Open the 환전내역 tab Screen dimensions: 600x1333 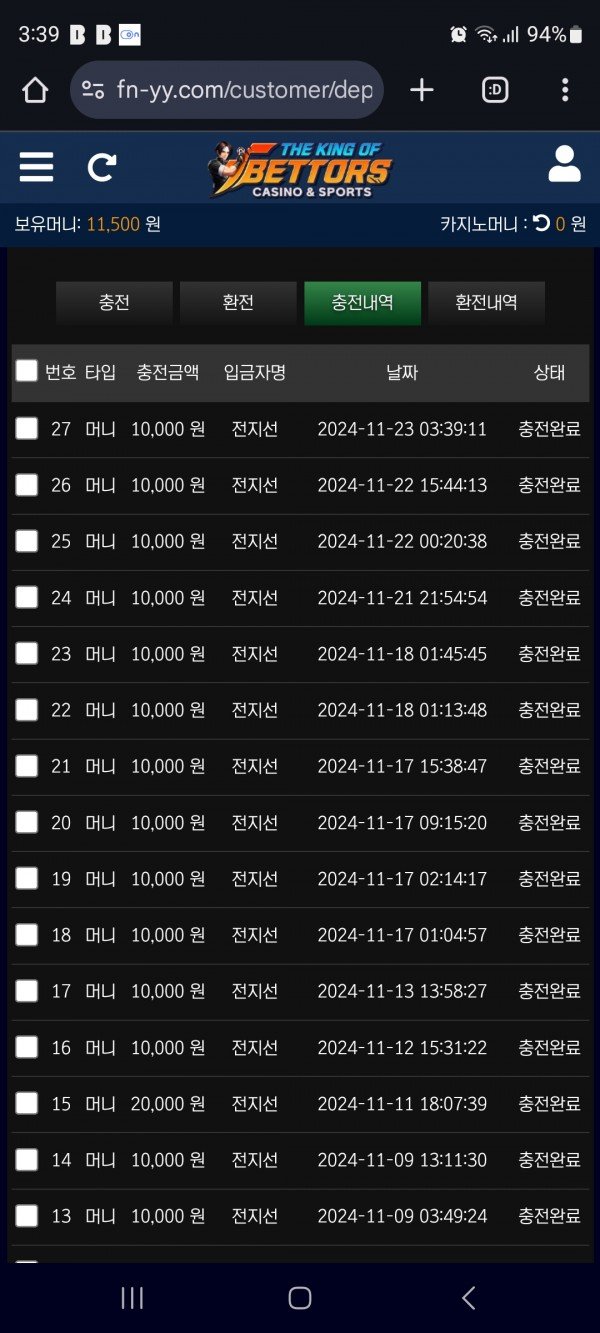coord(486,303)
